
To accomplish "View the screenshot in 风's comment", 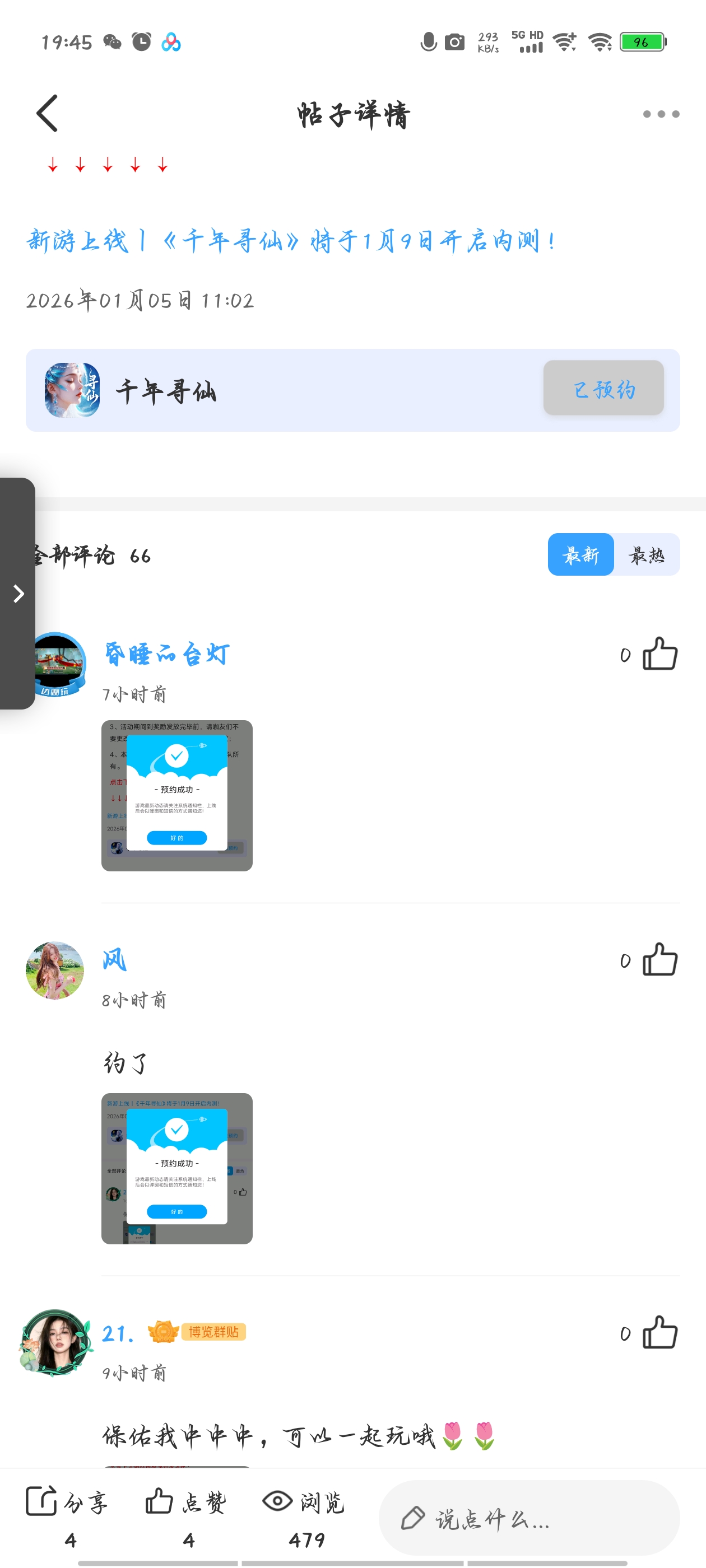I will point(176,1168).
